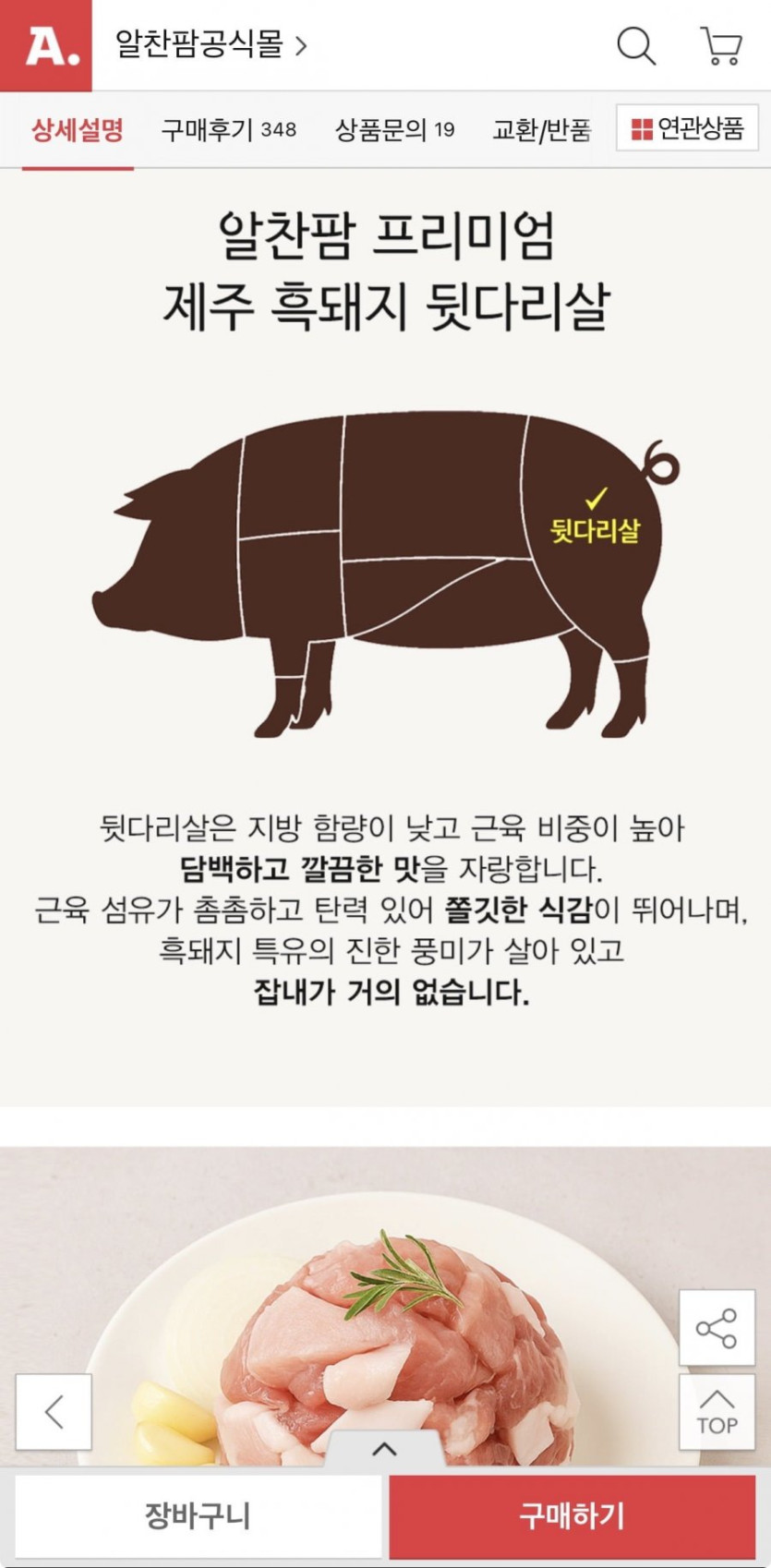Switch to the 교환/반품 tab
The height and width of the screenshot is (1568, 771).
pyautogui.click(x=541, y=129)
